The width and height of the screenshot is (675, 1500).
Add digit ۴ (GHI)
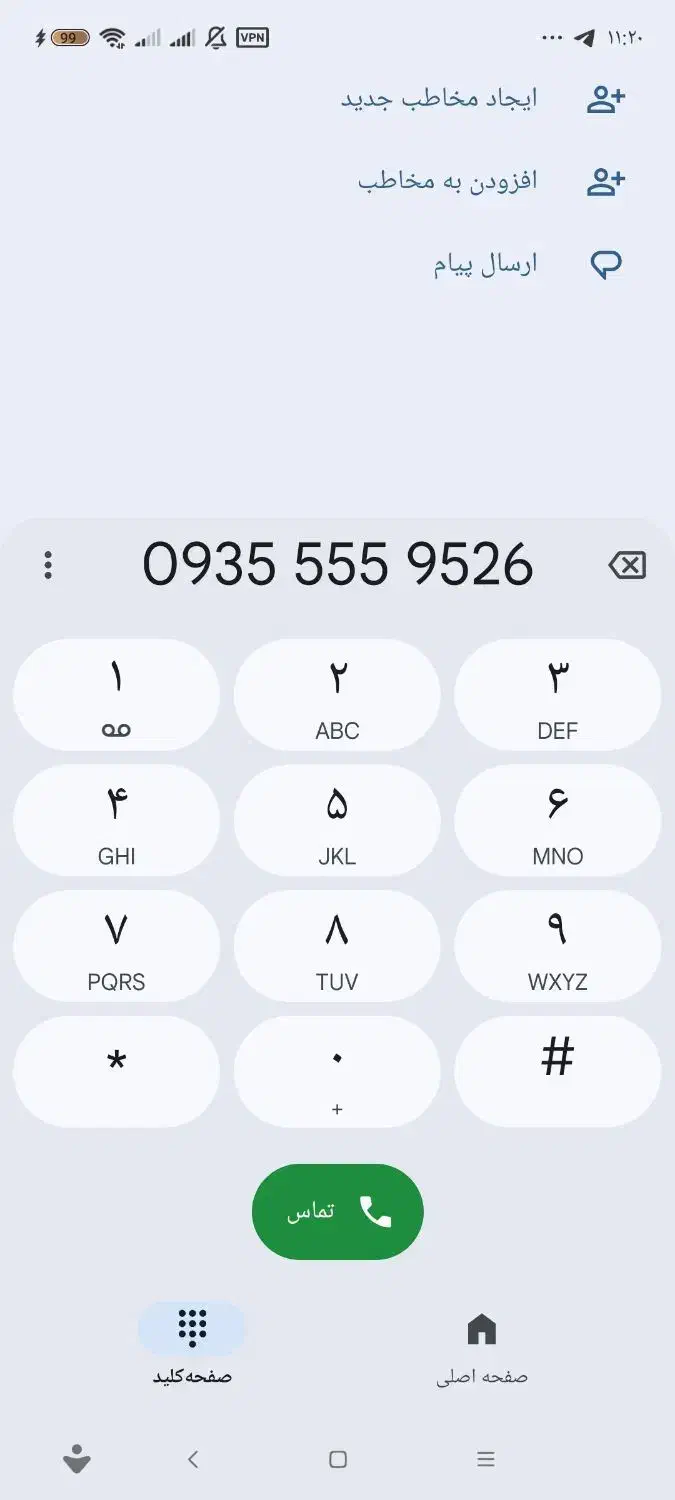(116, 821)
